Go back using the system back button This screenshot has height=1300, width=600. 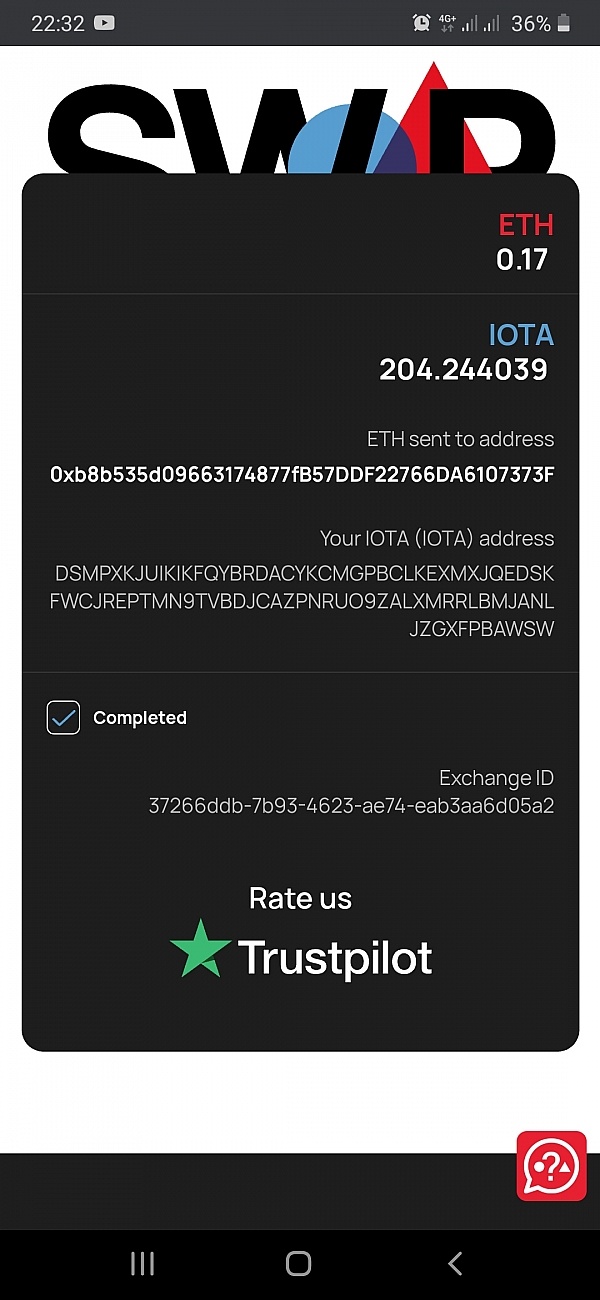click(455, 1264)
